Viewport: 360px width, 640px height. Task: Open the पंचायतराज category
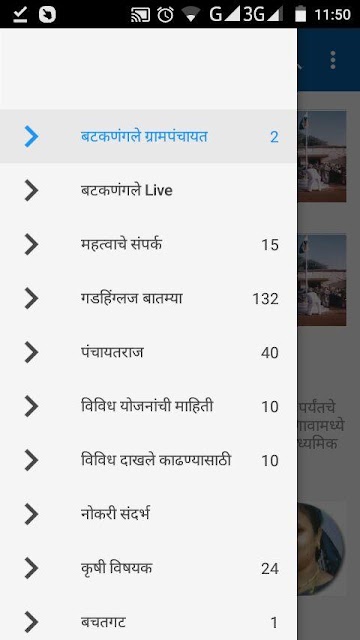point(148,352)
